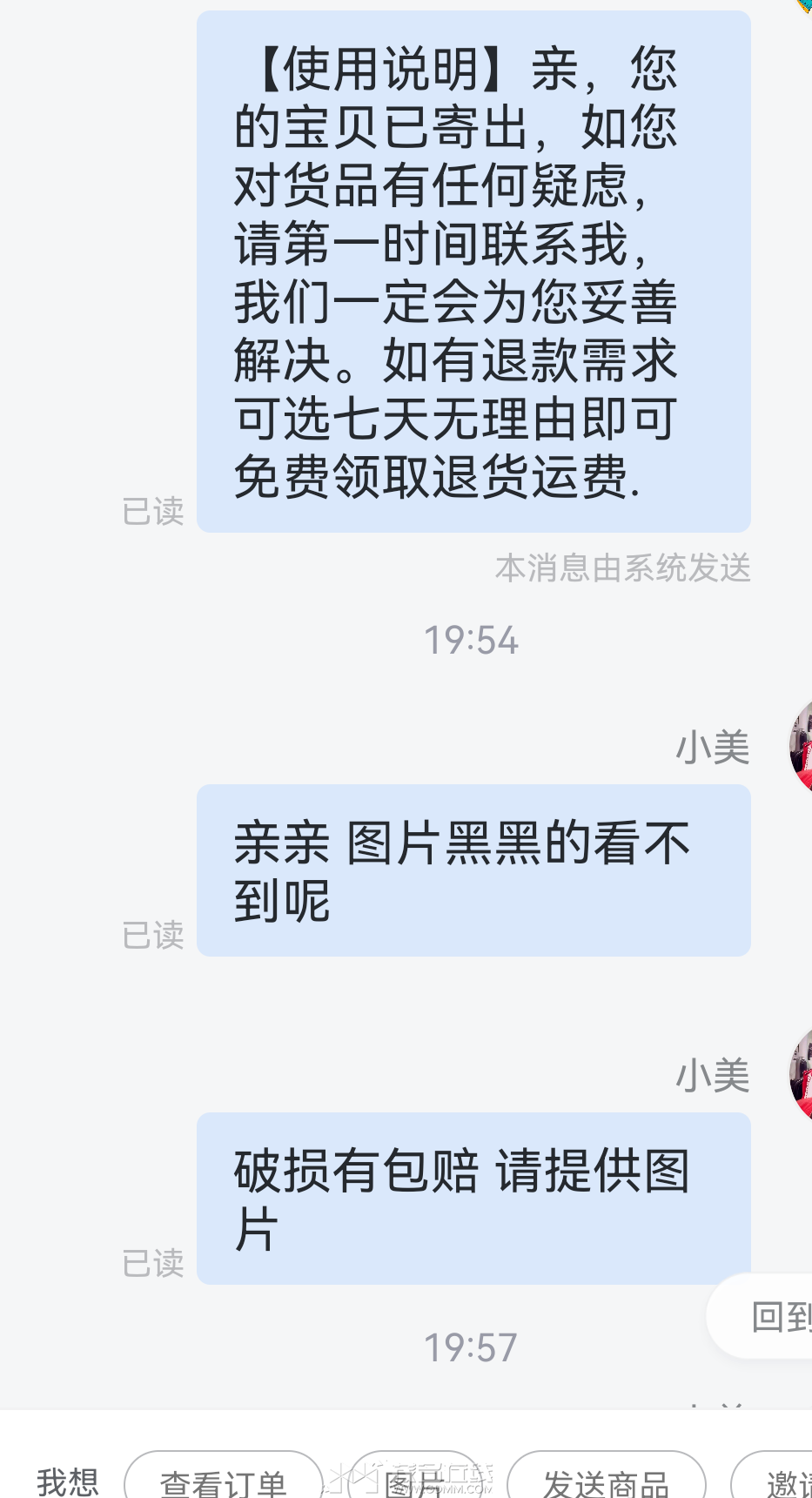Jump back with the 回到 floating button
The width and height of the screenshot is (812, 1498).
[770, 1316]
